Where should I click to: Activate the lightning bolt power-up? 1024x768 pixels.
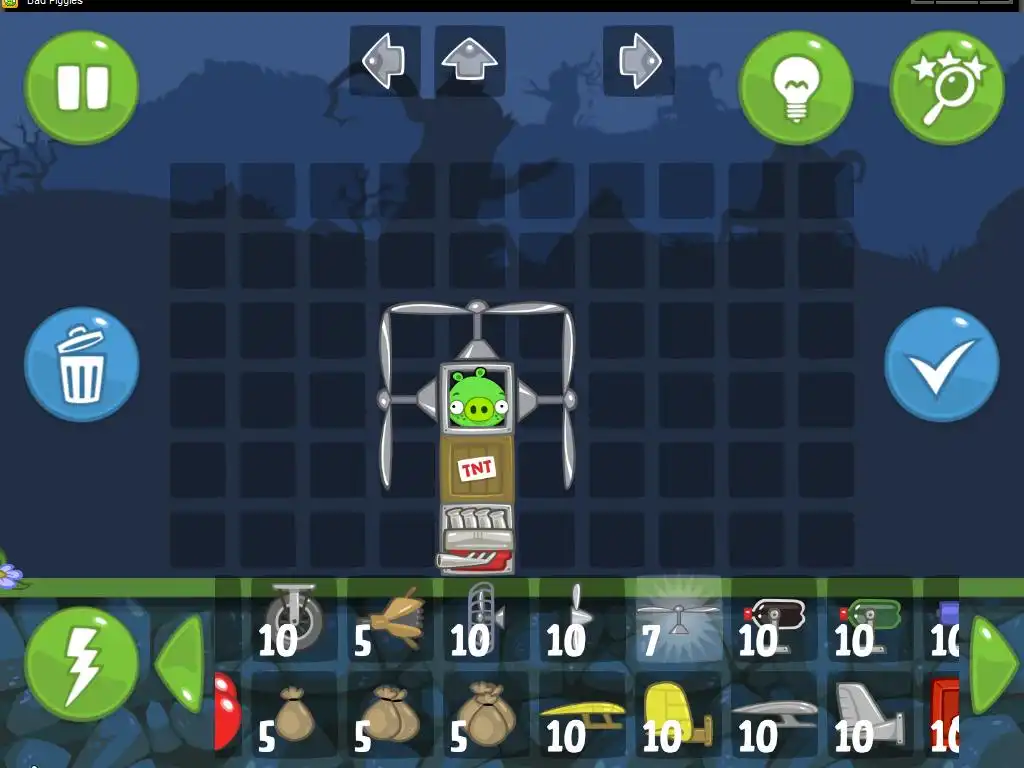(82, 663)
